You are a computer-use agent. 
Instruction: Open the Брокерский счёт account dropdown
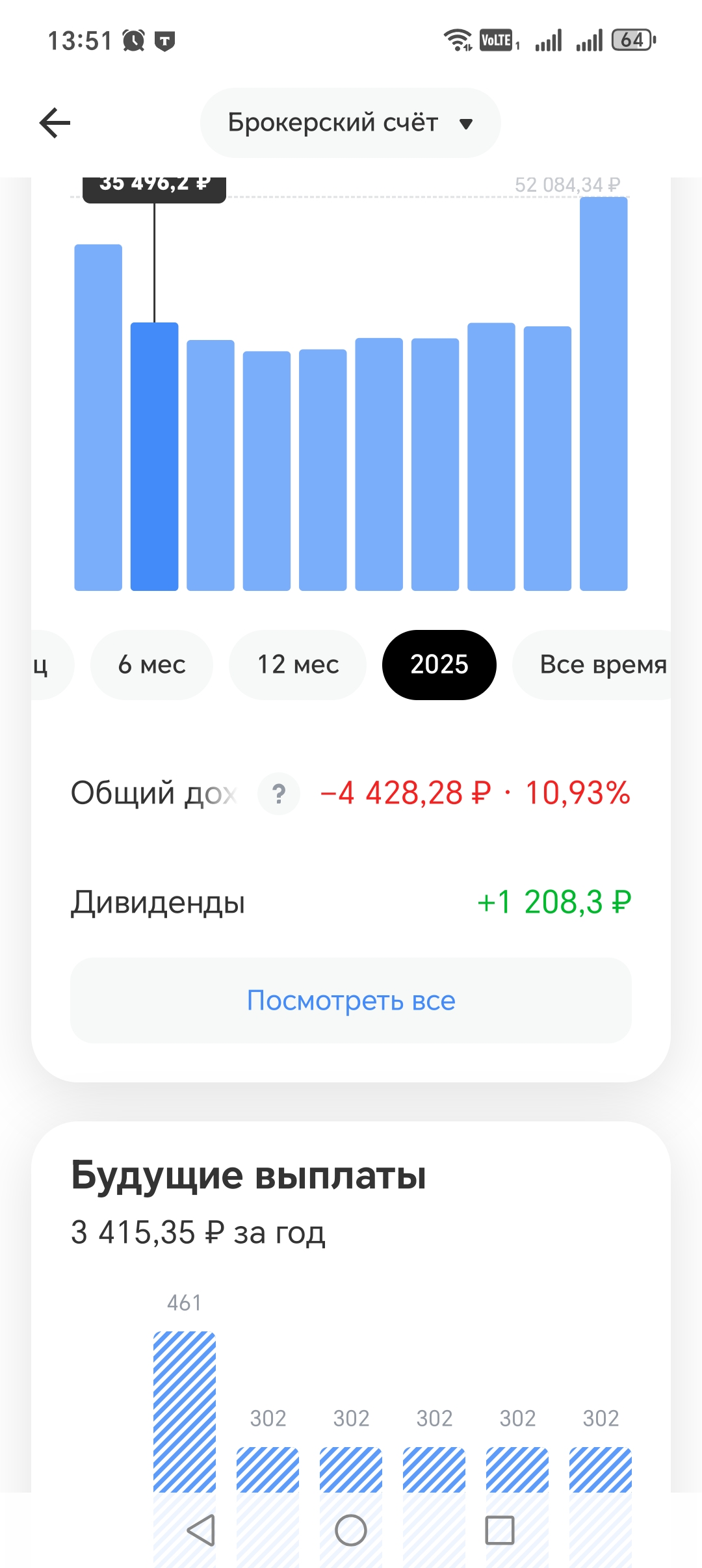(x=350, y=122)
